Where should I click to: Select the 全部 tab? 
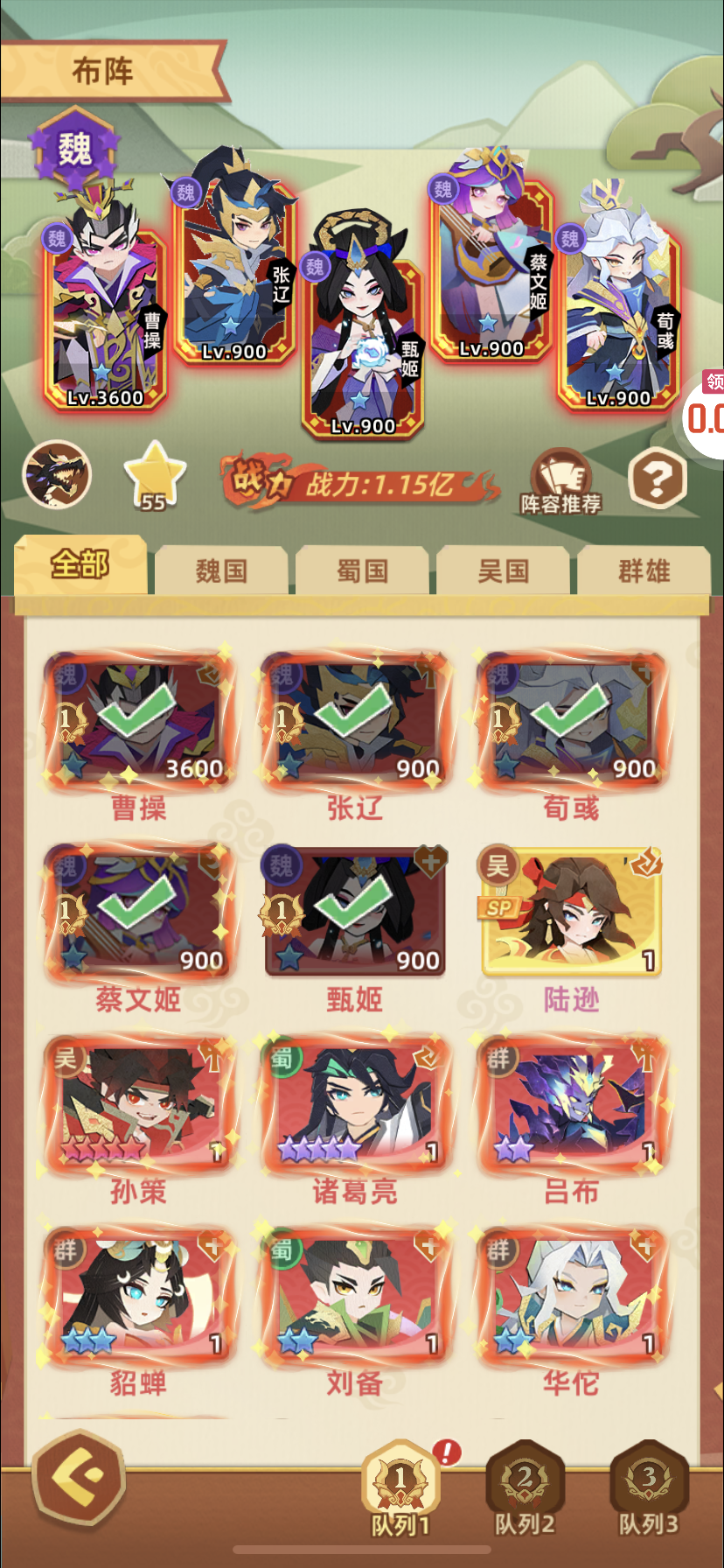point(80,564)
